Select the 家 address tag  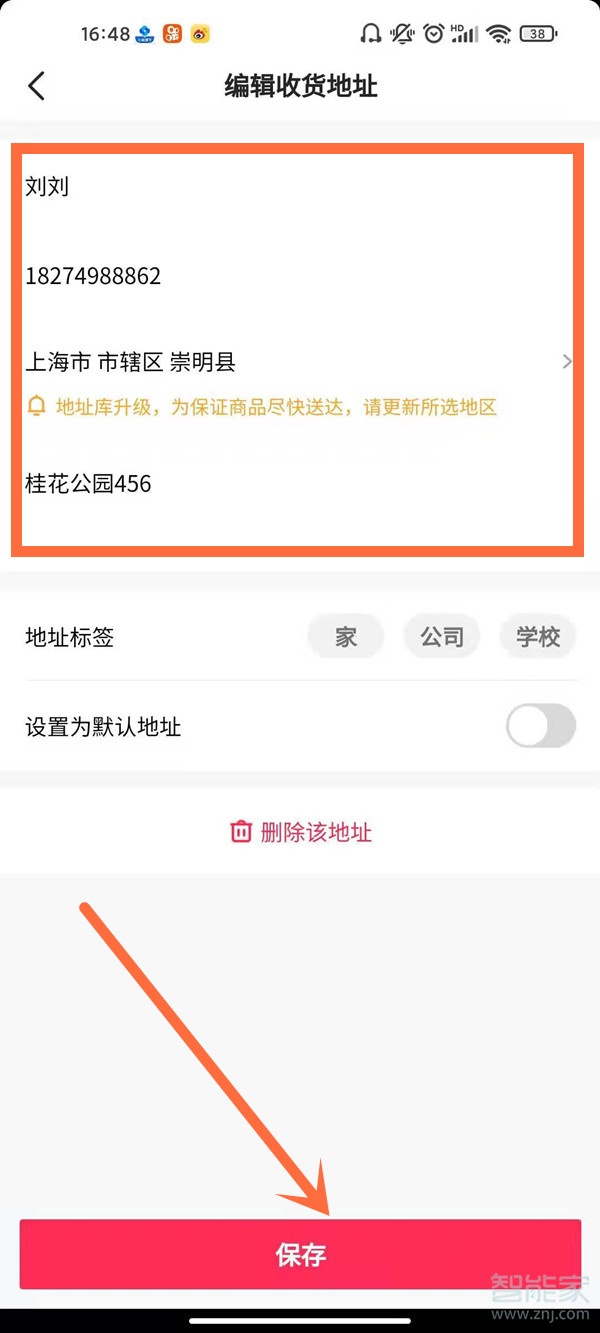(345, 637)
